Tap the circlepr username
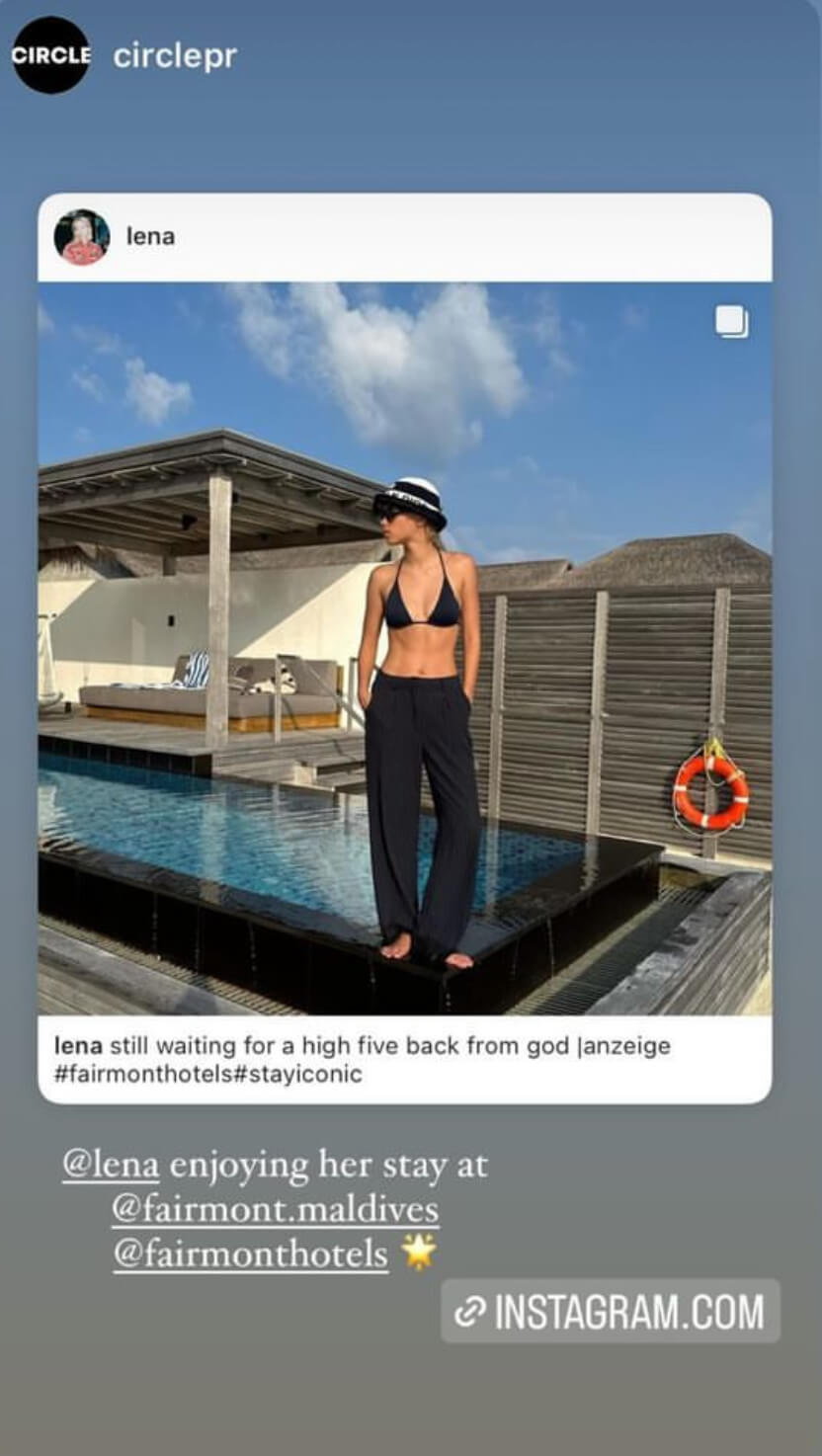The height and width of the screenshot is (1456, 822). tap(175, 56)
